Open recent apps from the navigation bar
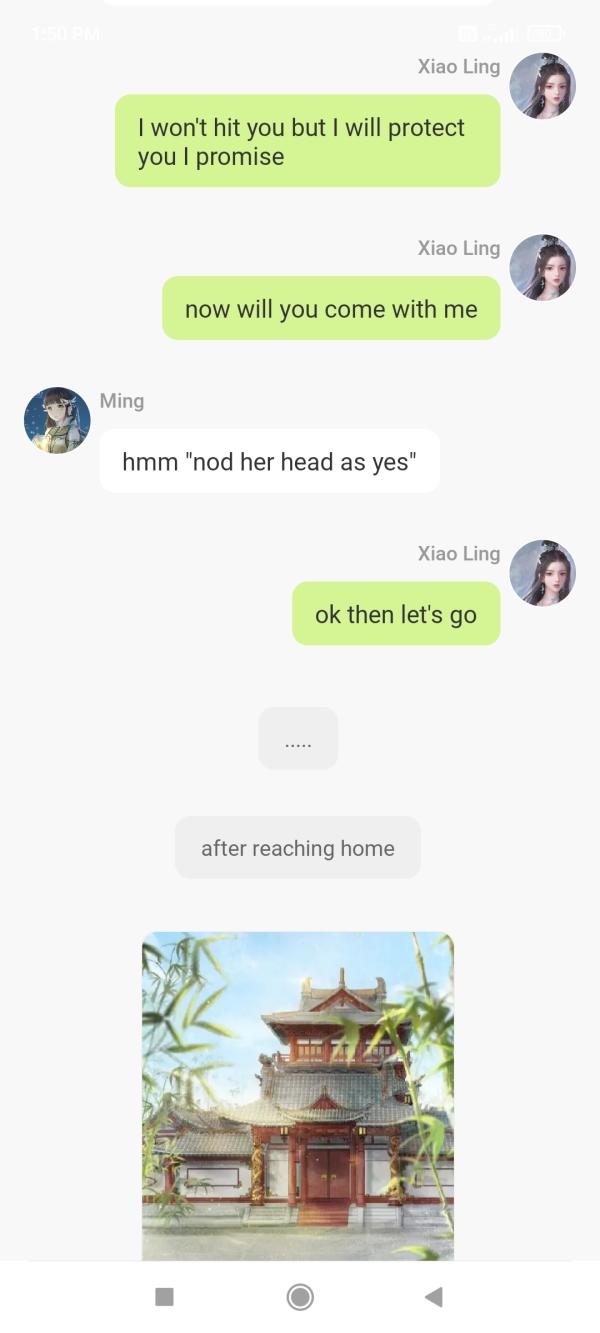The width and height of the screenshot is (600, 1333). (165, 1297)
